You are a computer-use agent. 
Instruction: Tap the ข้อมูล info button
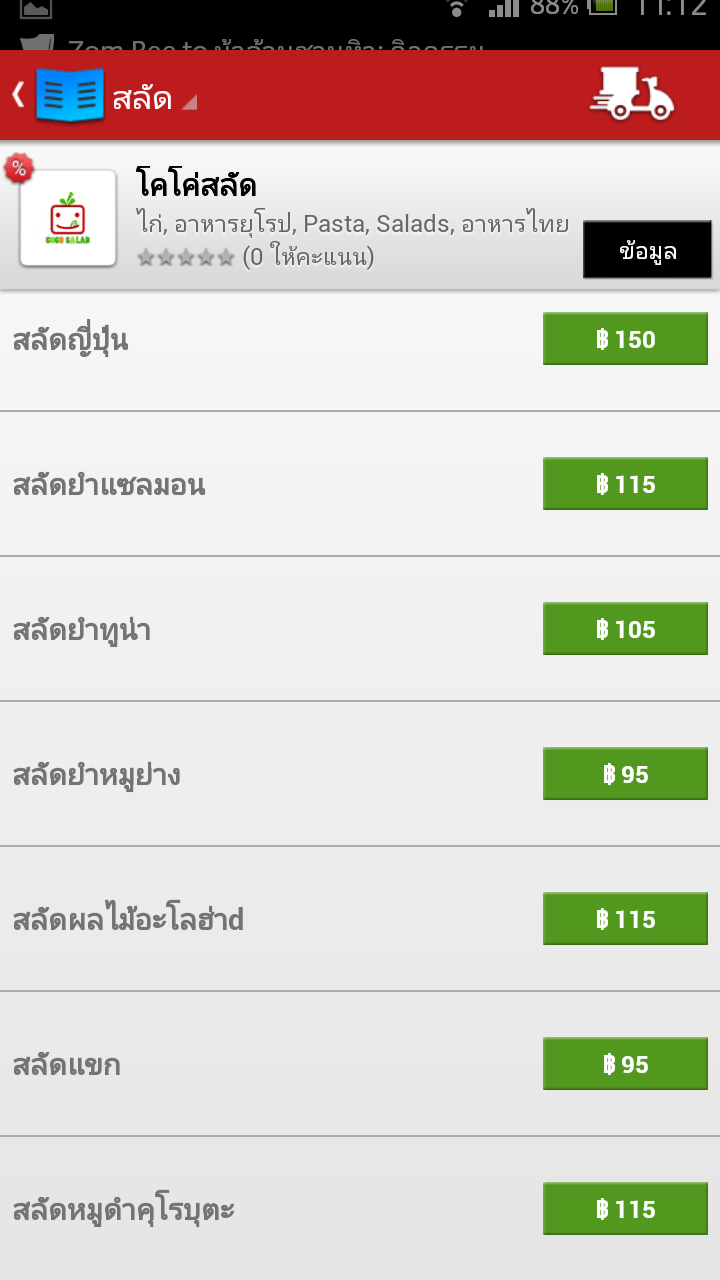[647, 250]
